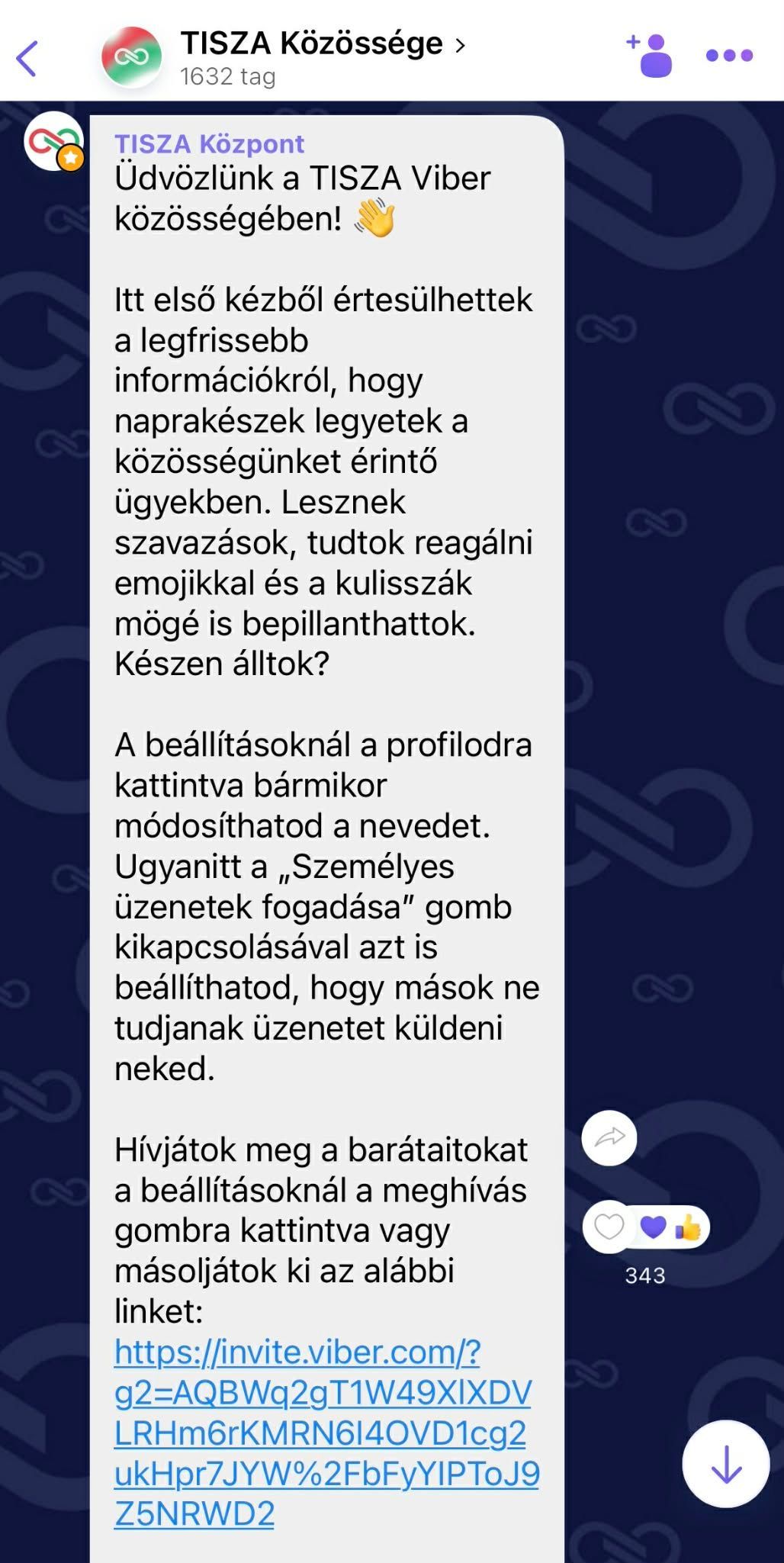The height and width of the screenshot is (1563, 784).
Task: Forward the welcome message
Action: [x=609, y=1137]
